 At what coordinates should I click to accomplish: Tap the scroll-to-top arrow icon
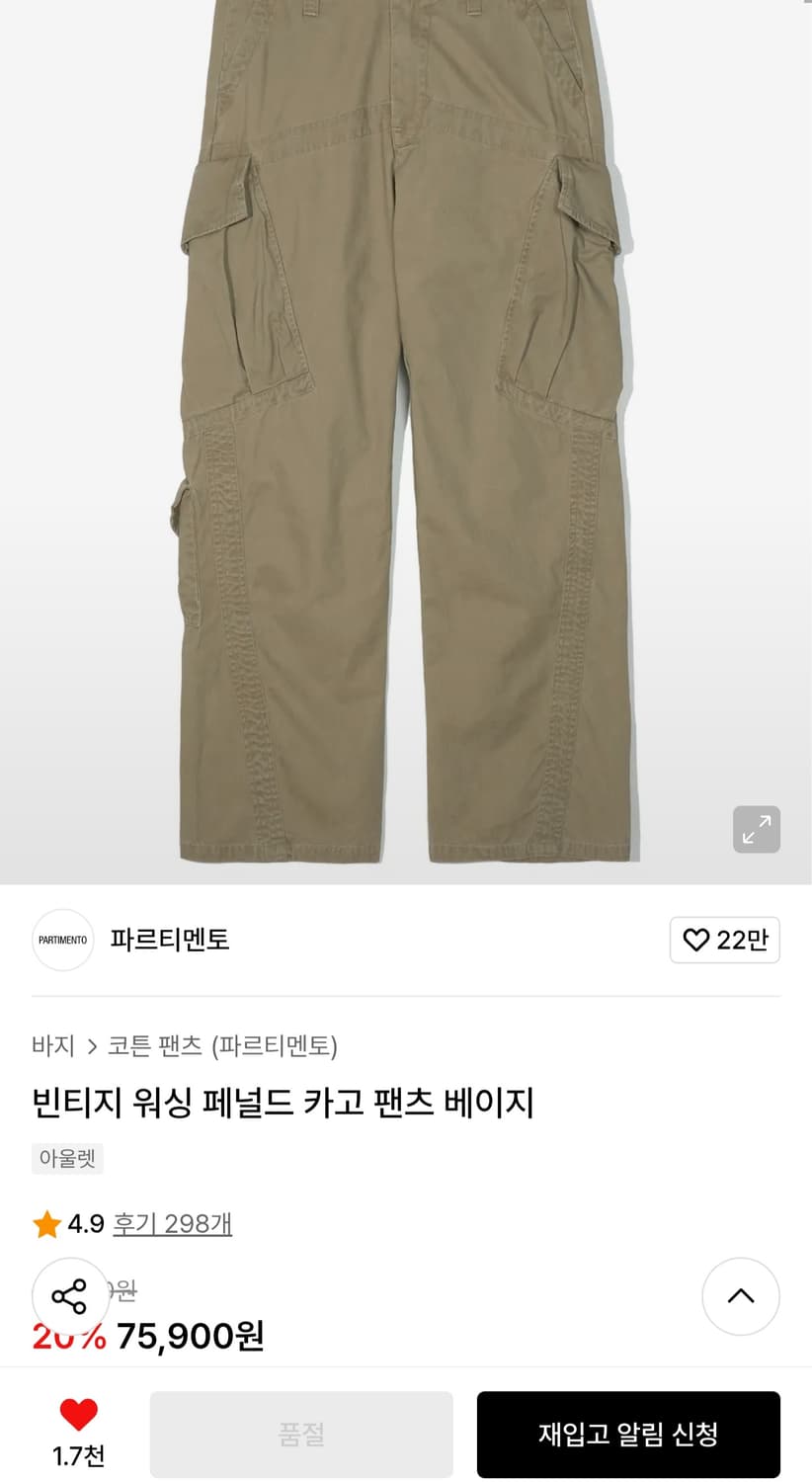click(x=741, y=1296)
